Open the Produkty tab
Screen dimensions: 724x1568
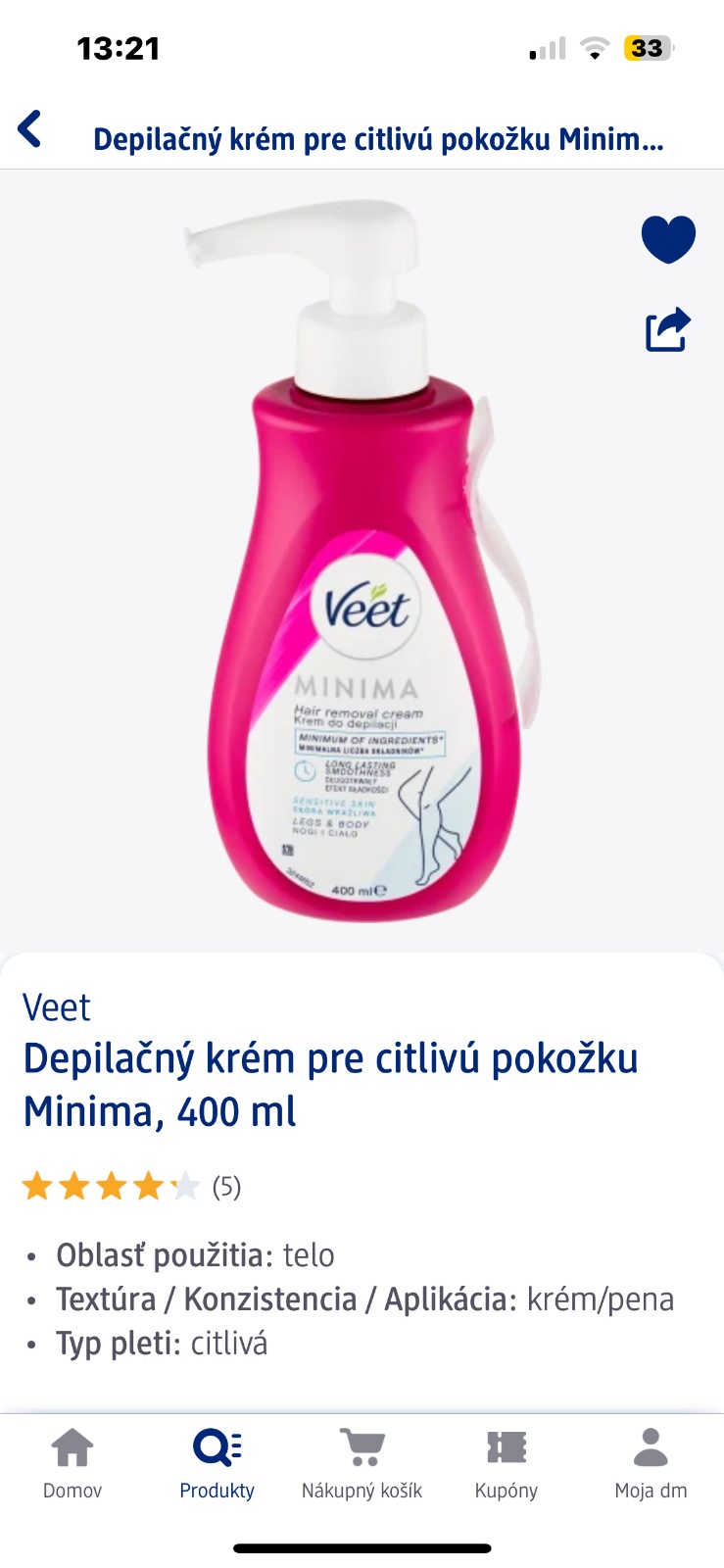click(x=217, y=1463)
